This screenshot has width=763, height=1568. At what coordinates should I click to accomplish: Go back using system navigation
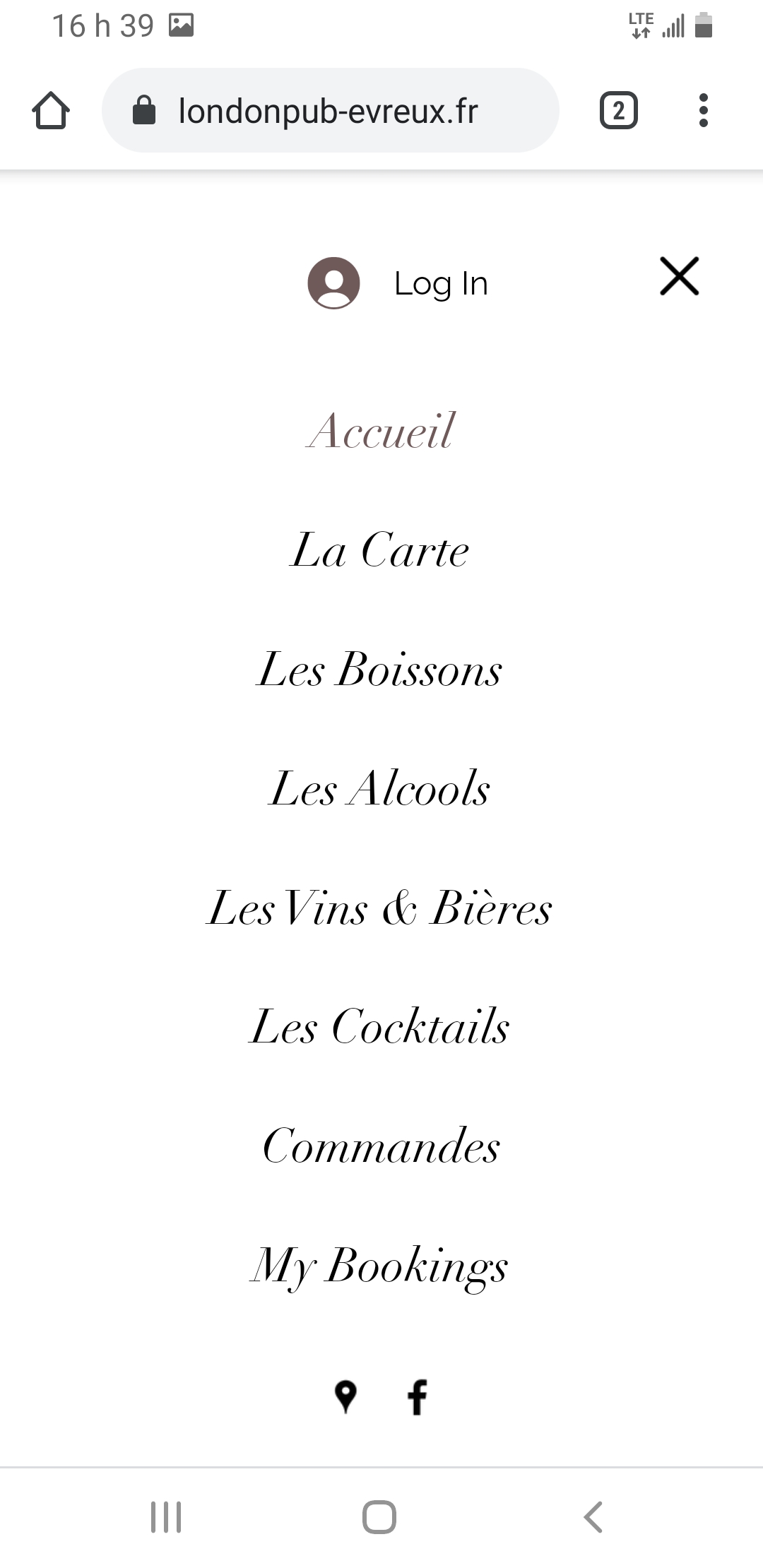tap(593, 1516)
